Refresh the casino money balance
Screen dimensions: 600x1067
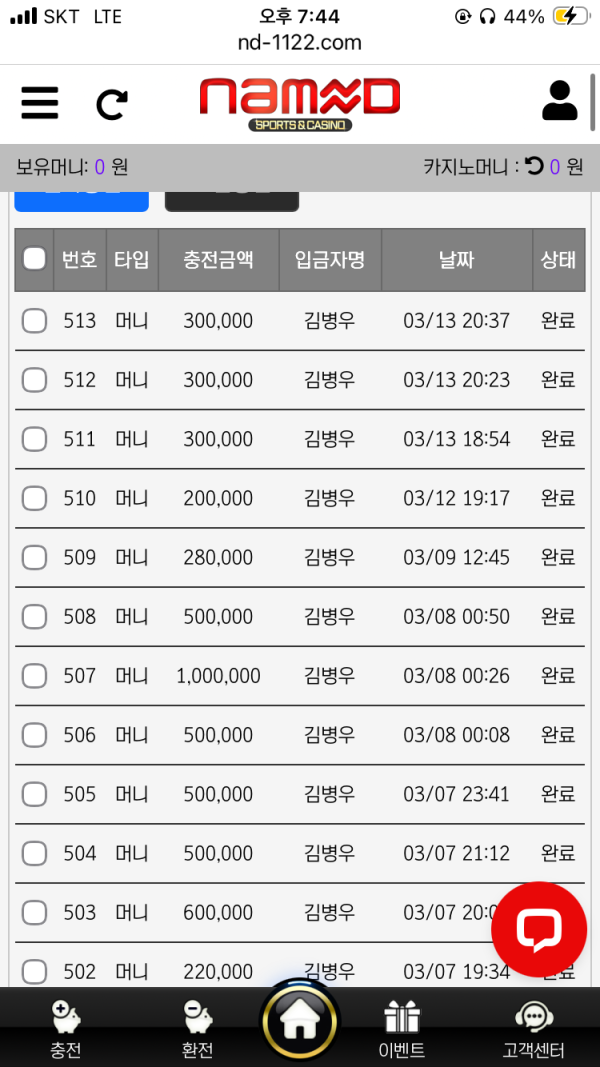coord(535,166)
